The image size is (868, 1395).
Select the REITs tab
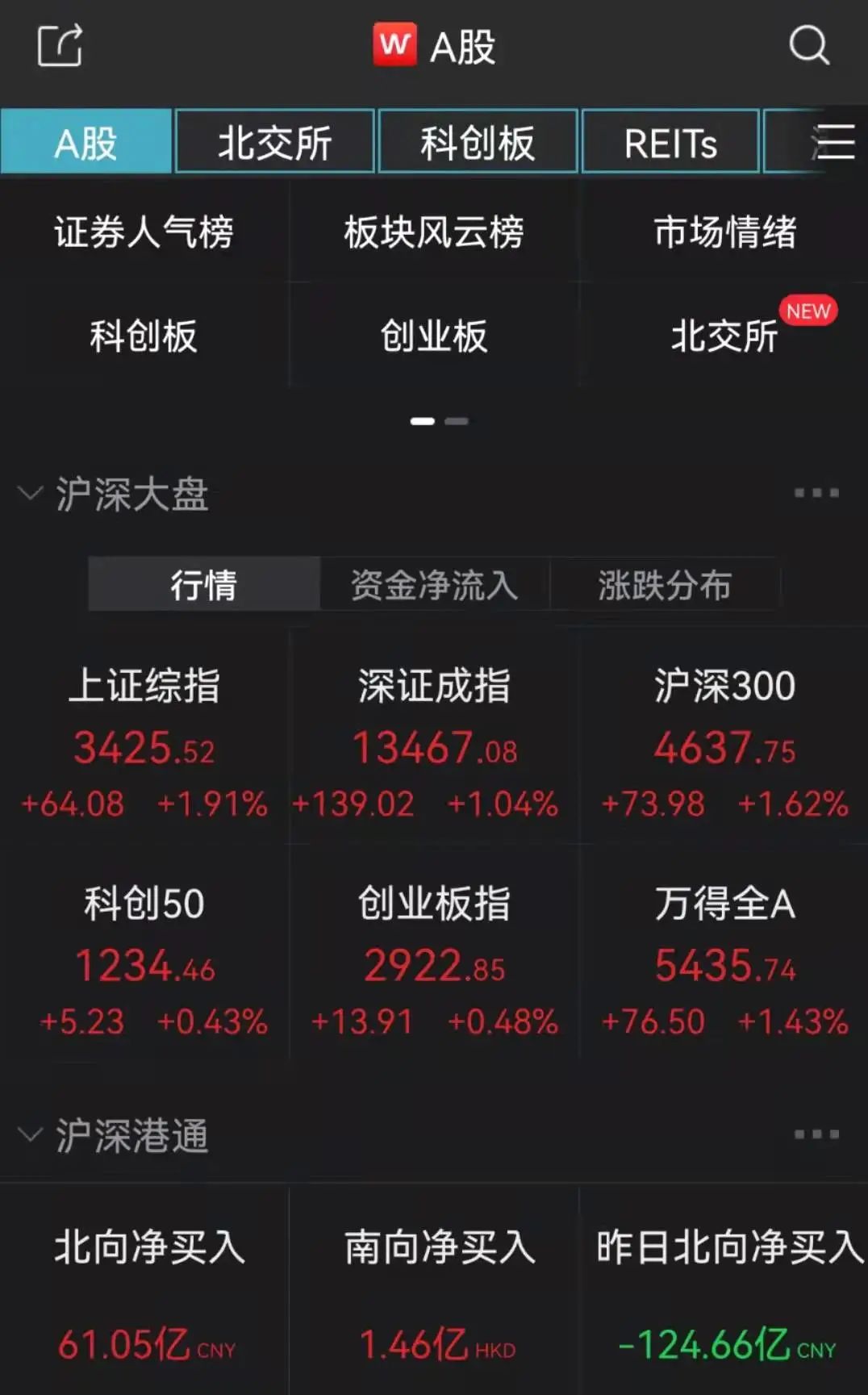click(x=670, y=141)
